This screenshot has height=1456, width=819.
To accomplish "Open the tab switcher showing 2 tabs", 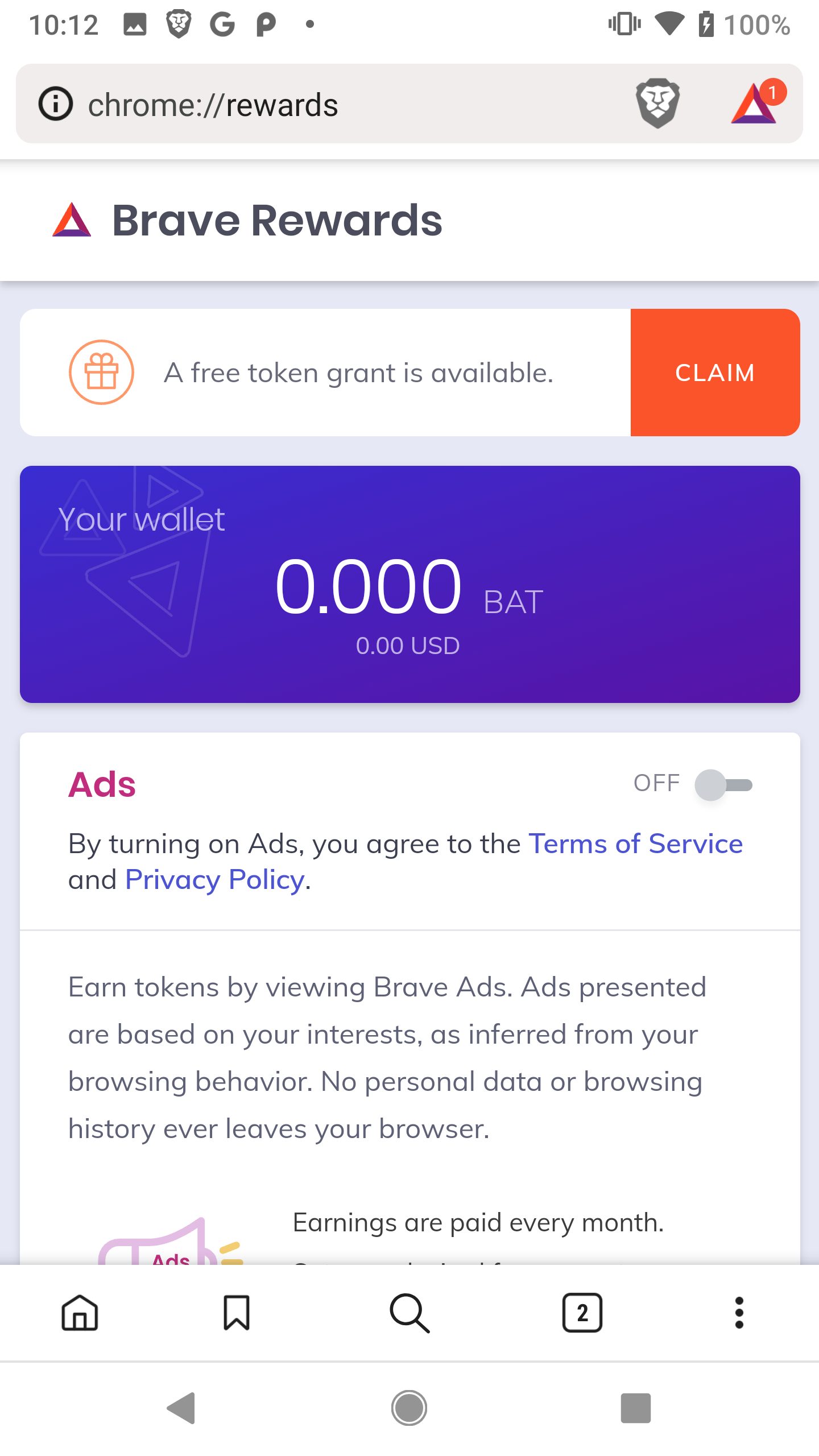I will tap(582, 1313).
